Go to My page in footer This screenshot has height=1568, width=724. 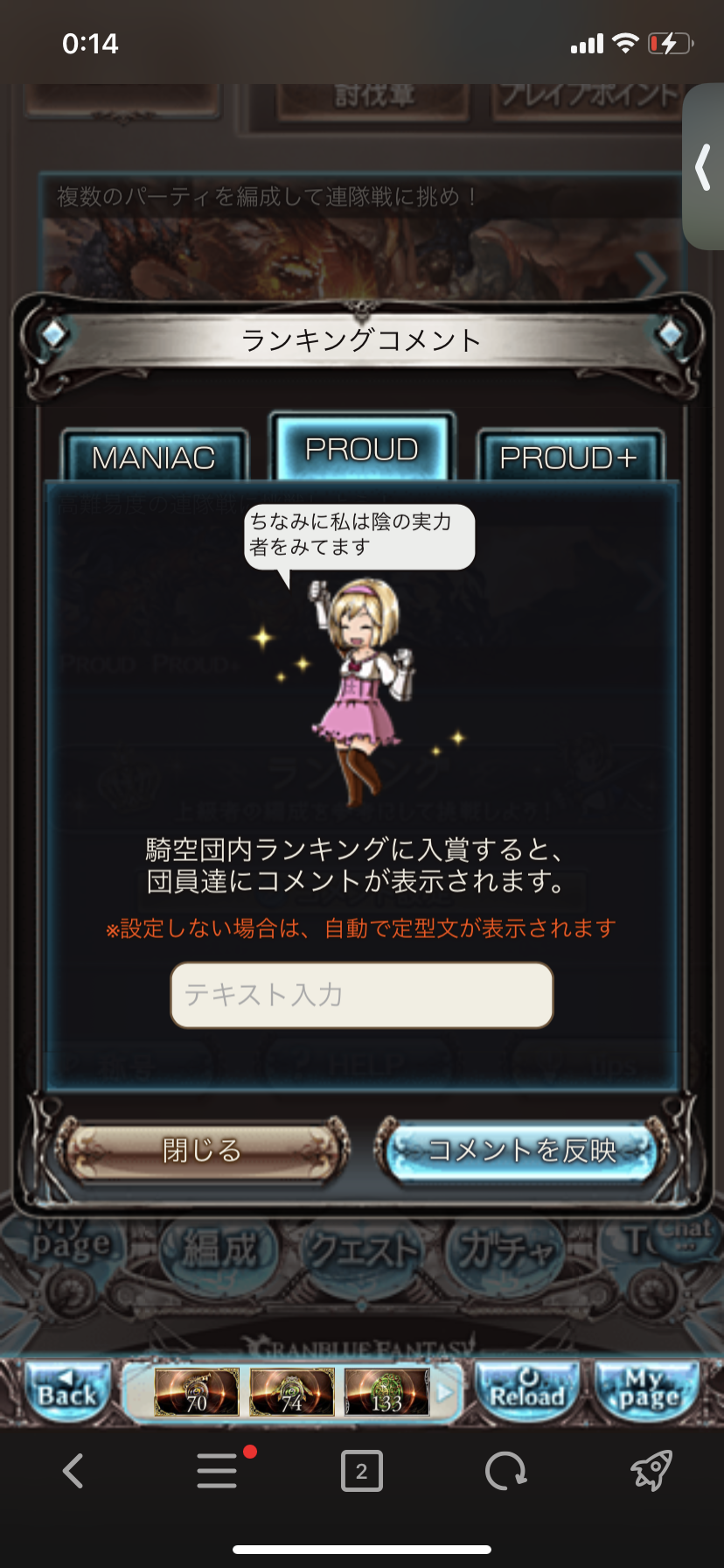[x=648, y=1391]
